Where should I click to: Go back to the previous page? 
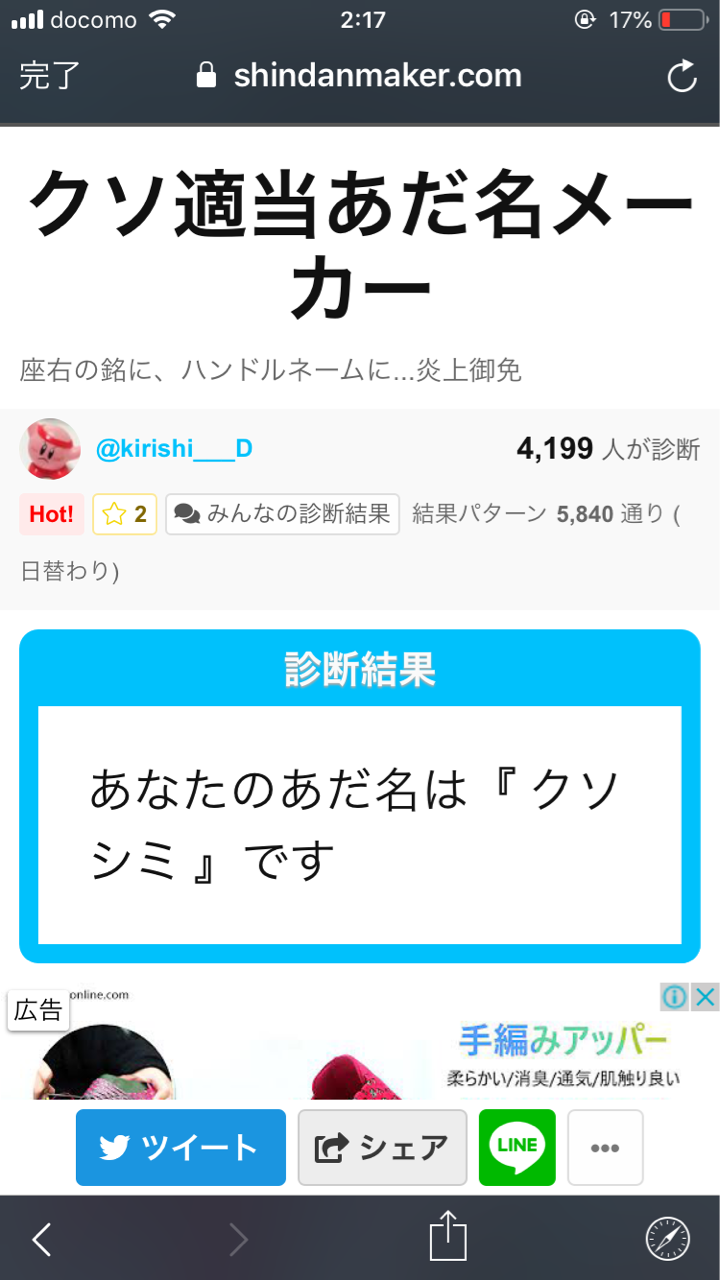41,1240
